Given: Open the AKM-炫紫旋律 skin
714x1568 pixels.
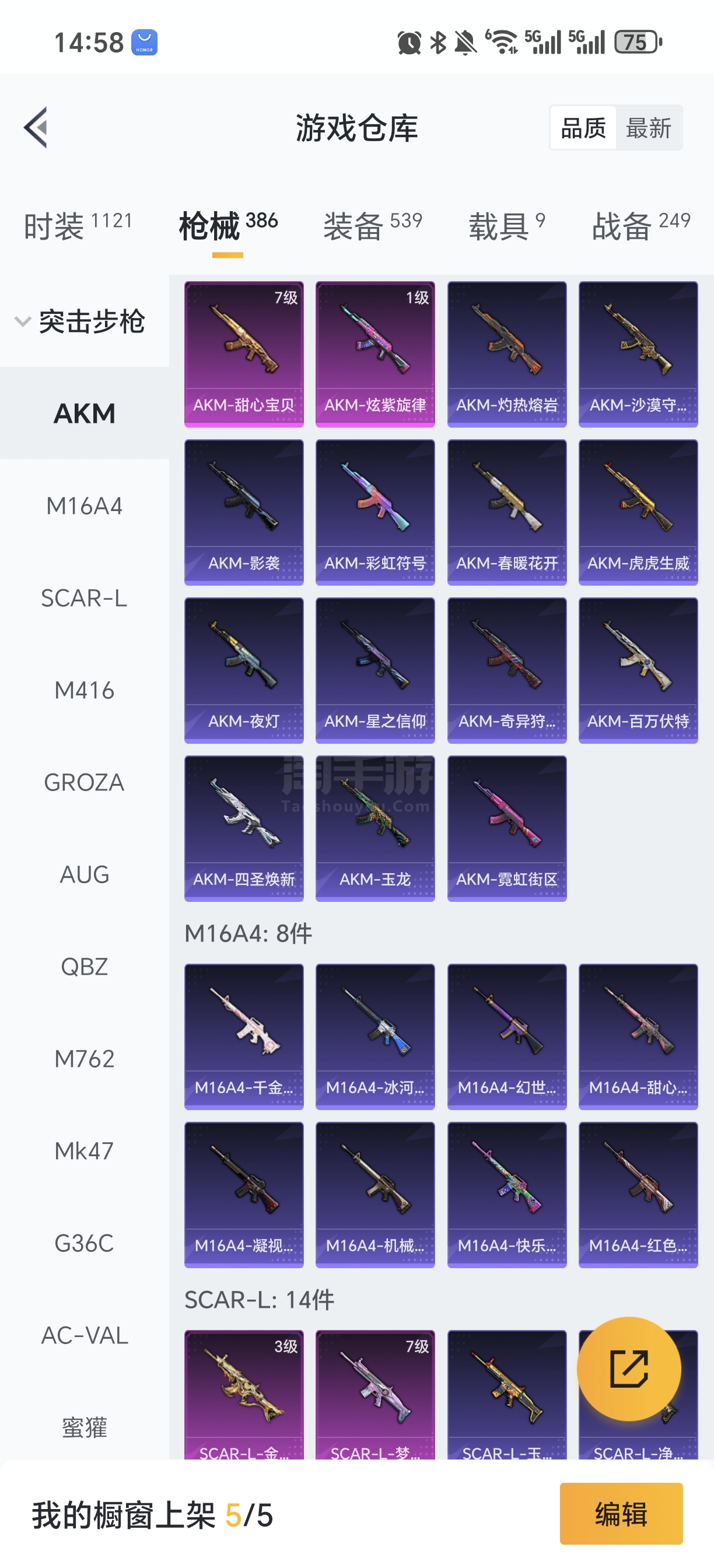Looking at the screenshot, I should coord(375,353).
